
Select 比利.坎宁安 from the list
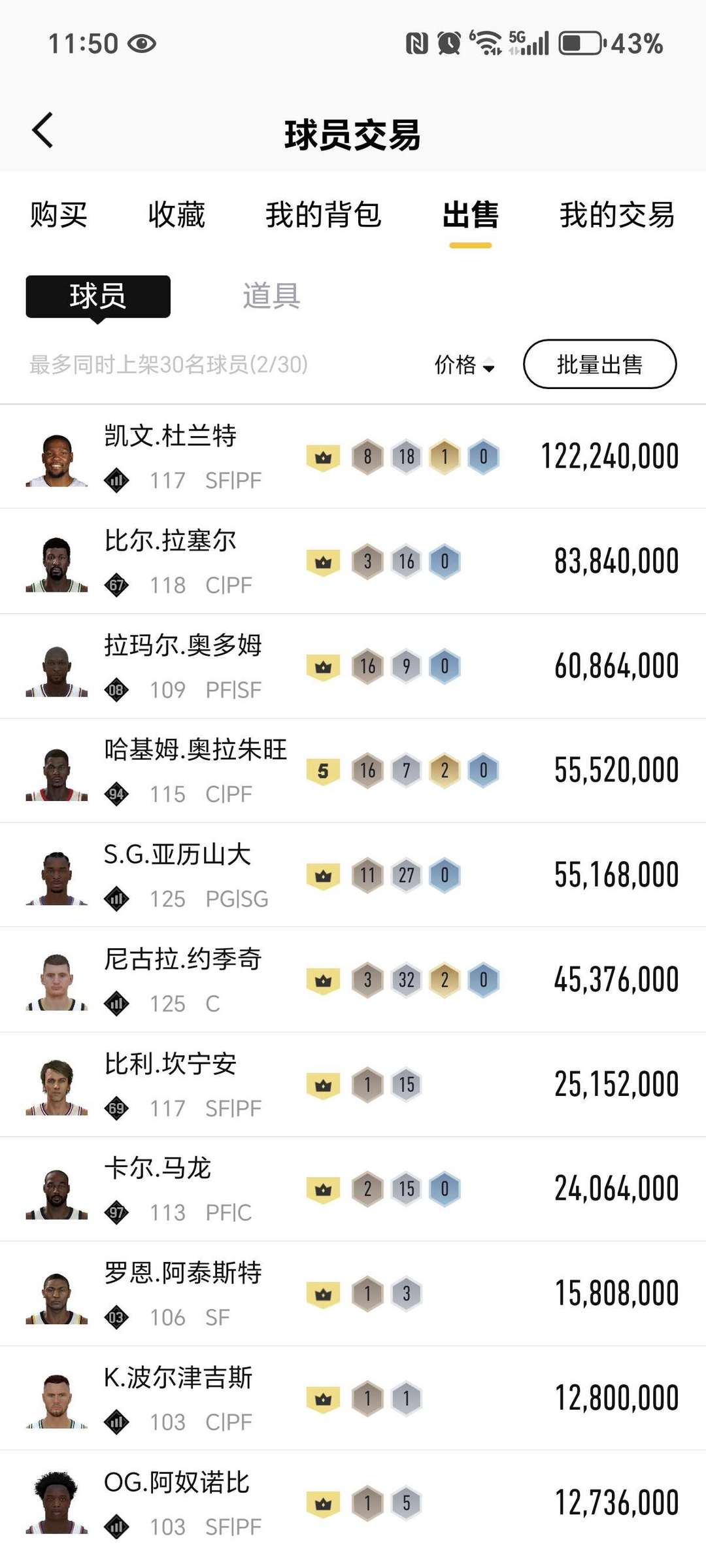pyautogui.click(x=353, y=1084)
